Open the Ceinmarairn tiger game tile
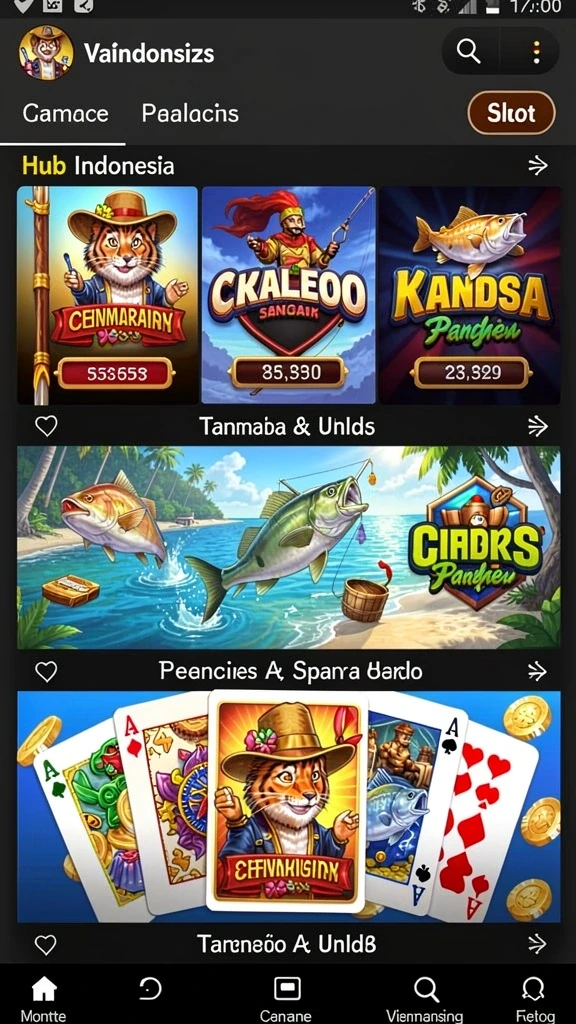Screen dimensions: 576x1024 click(x=107, y=295)
